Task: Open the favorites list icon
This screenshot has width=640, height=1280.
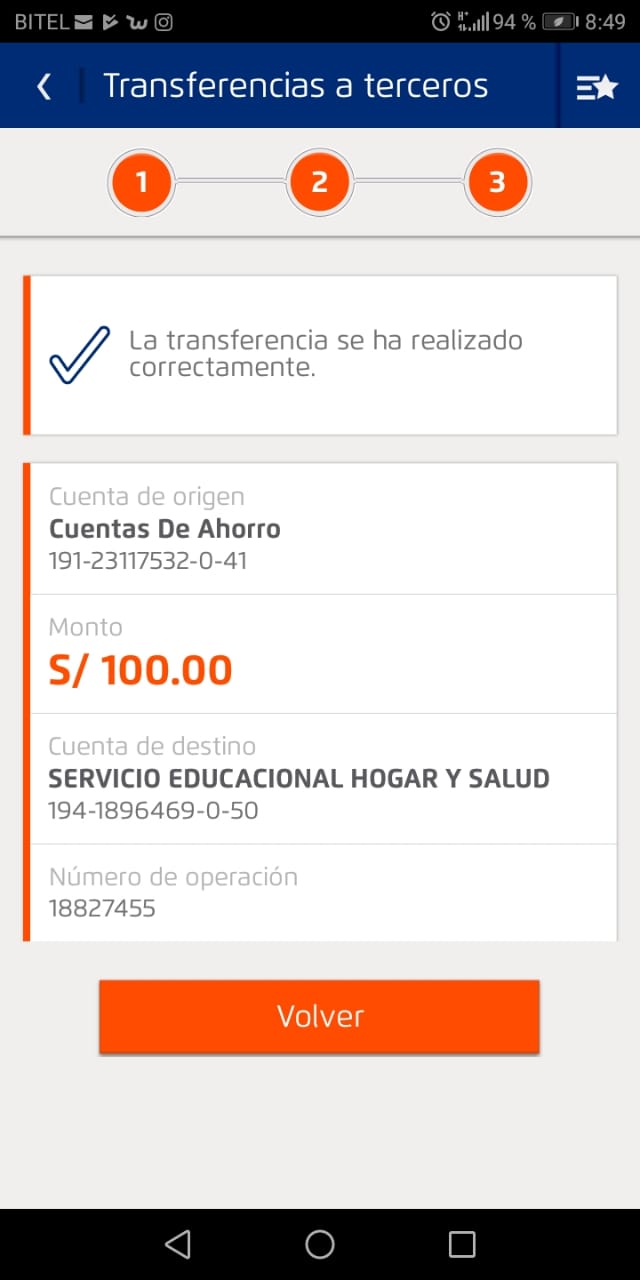Action: tap(597, 87)
